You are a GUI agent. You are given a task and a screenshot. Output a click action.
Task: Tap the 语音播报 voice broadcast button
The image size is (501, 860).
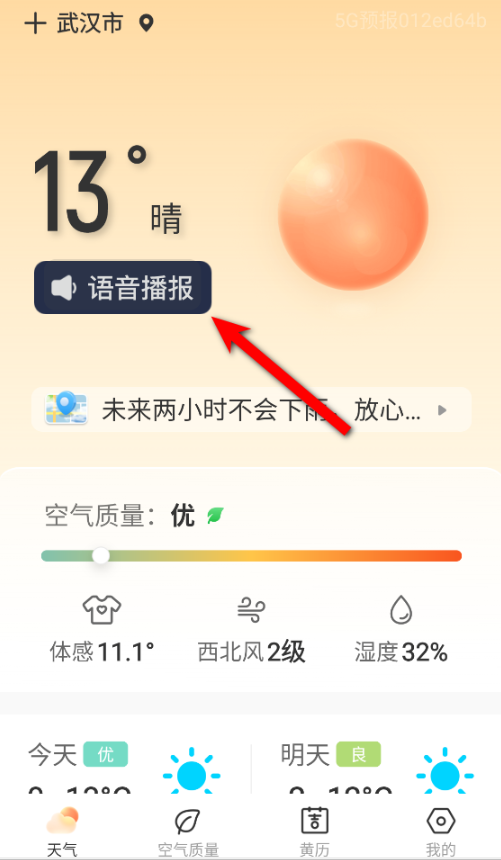tap(123, 287)
